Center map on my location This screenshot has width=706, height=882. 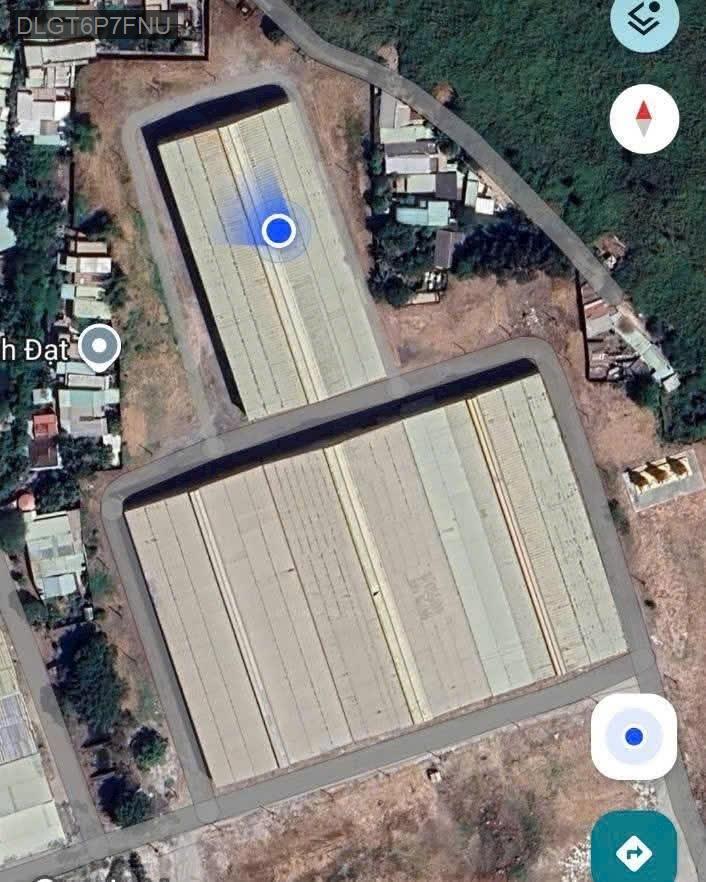point(634,737)
